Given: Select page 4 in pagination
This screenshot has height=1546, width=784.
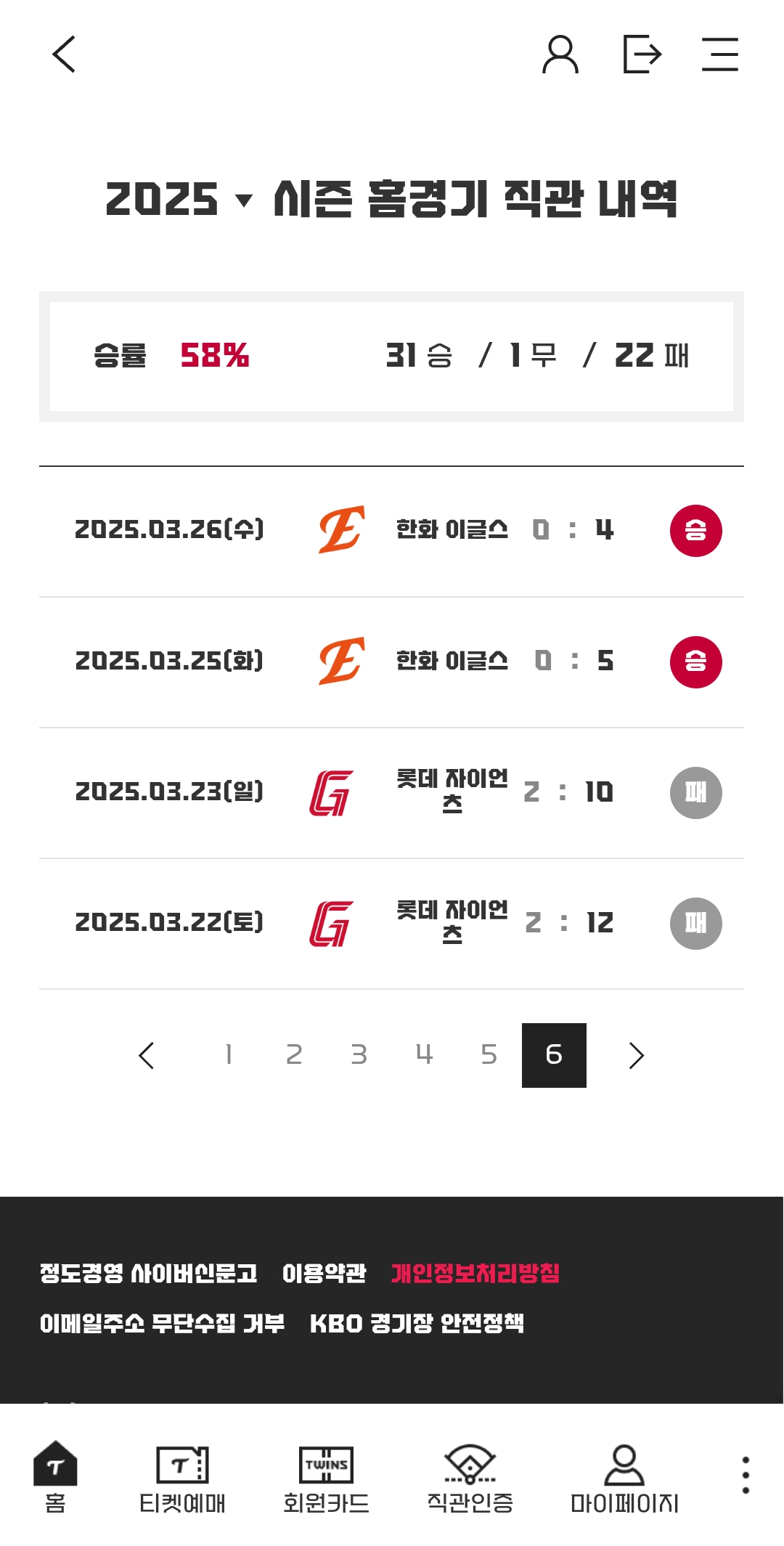Looking at the screenshot, I should pyautogui.click(x=424, y=1054).
